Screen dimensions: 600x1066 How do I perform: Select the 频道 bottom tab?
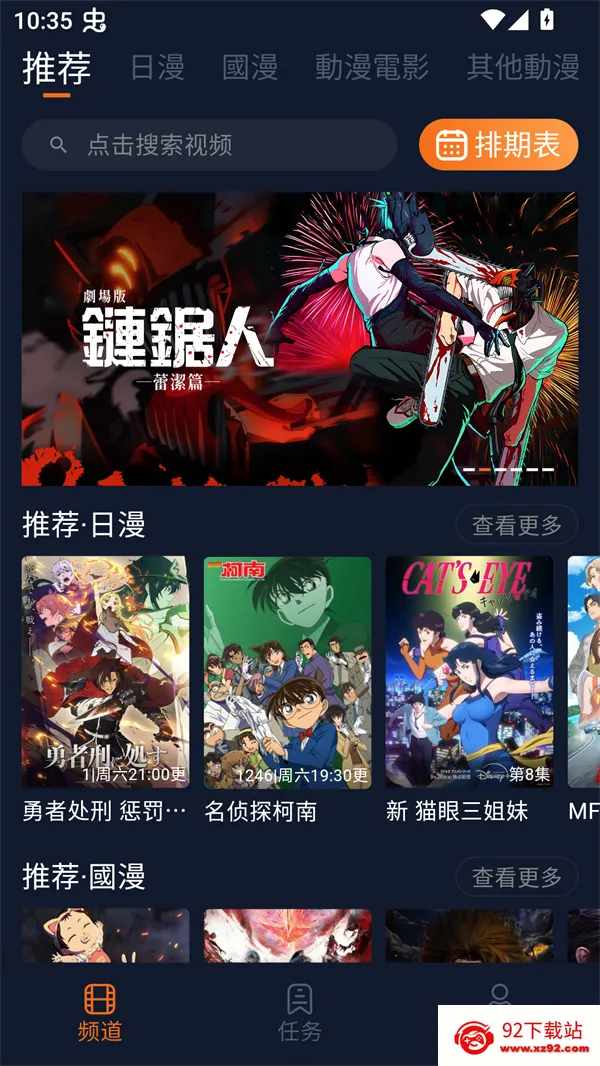[x=100, y=1013]
